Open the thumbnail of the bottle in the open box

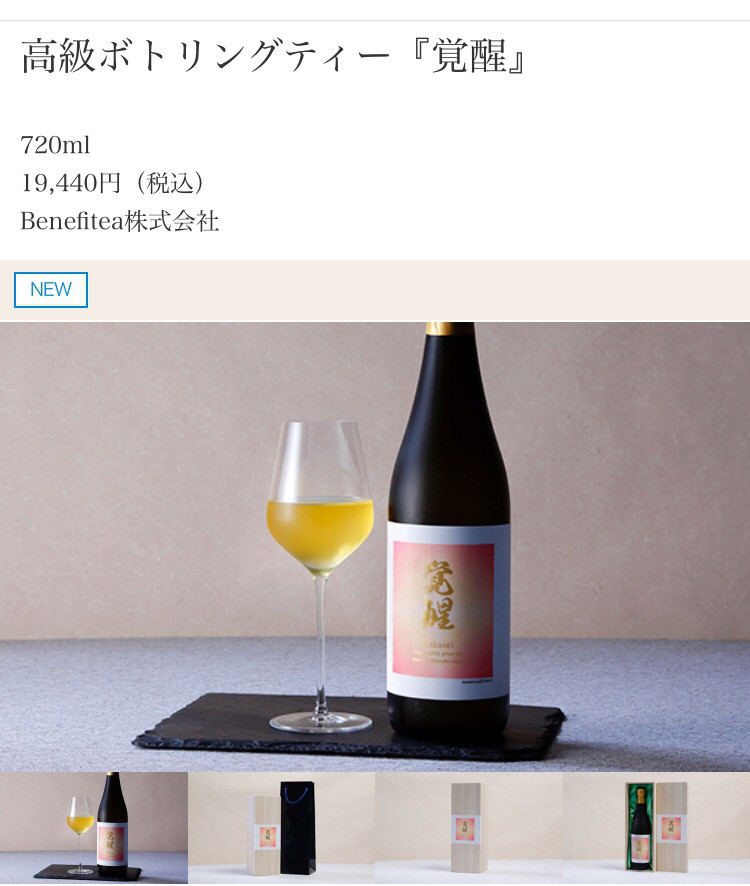(656, 828)
